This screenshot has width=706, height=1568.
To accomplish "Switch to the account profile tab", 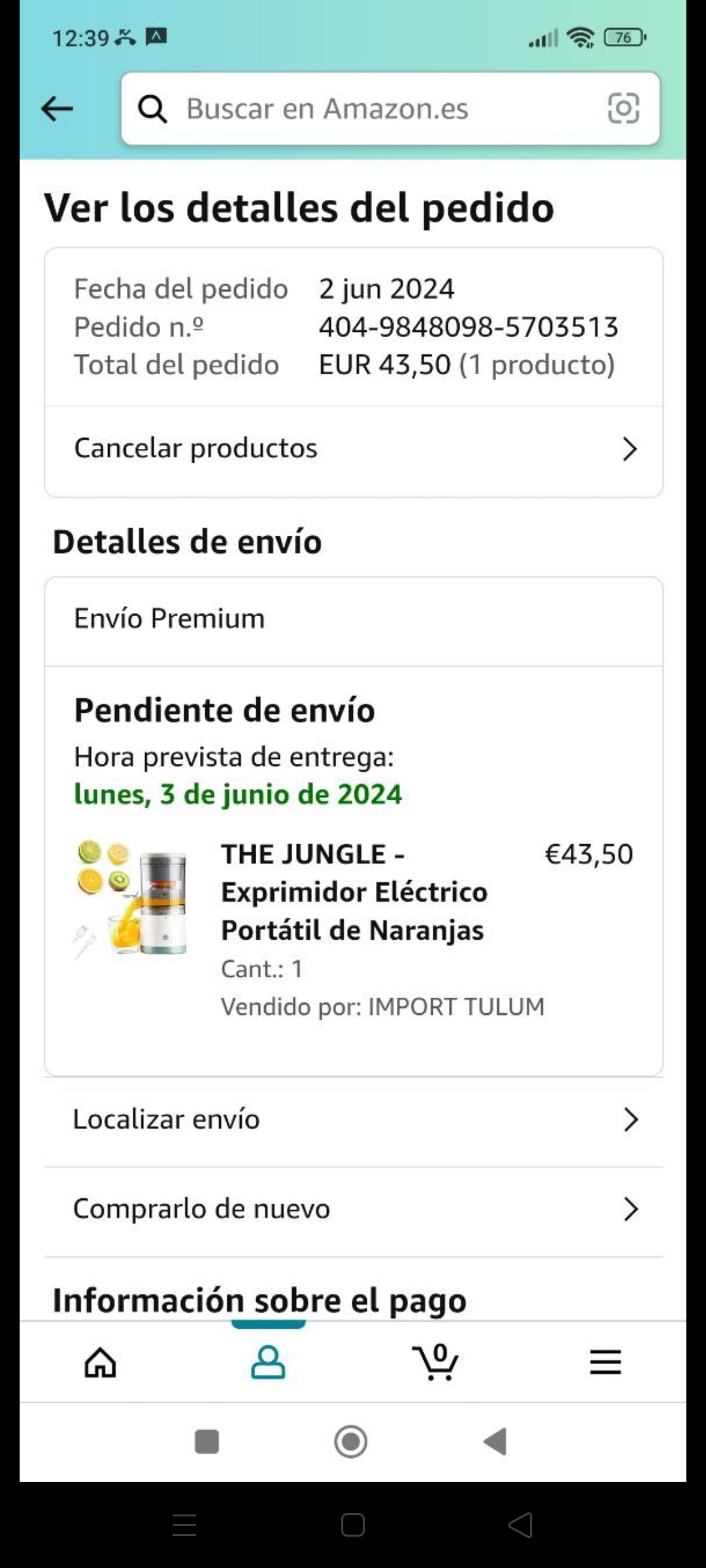I will click(268, 1362).
